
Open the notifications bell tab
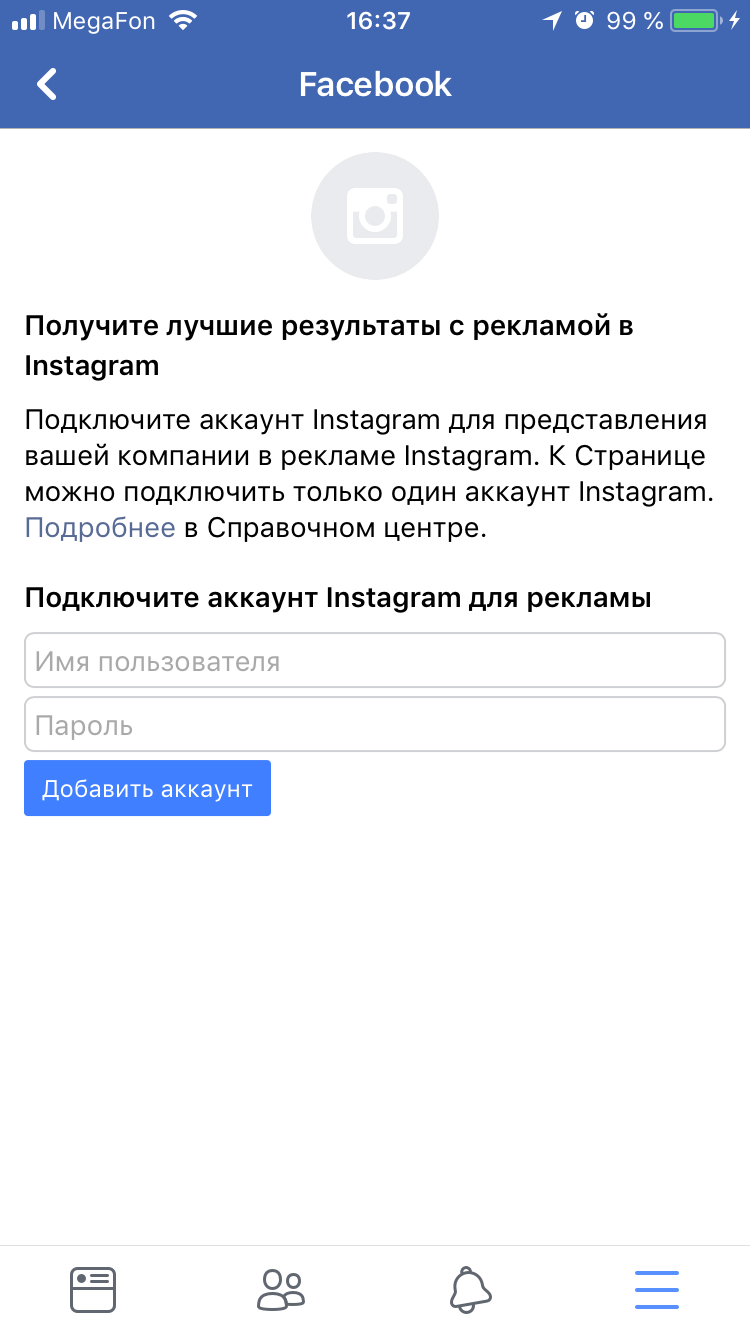tap(469, 1289)
